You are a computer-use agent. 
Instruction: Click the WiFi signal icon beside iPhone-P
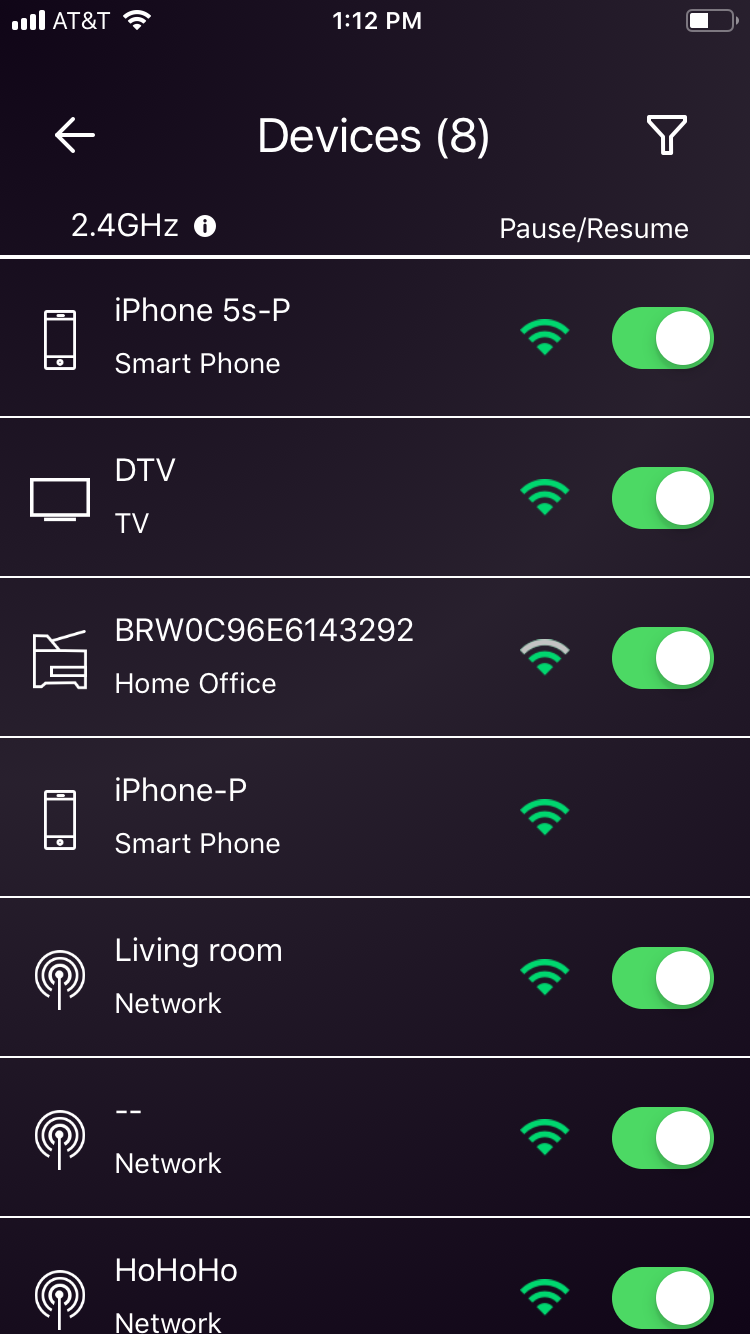545,817
